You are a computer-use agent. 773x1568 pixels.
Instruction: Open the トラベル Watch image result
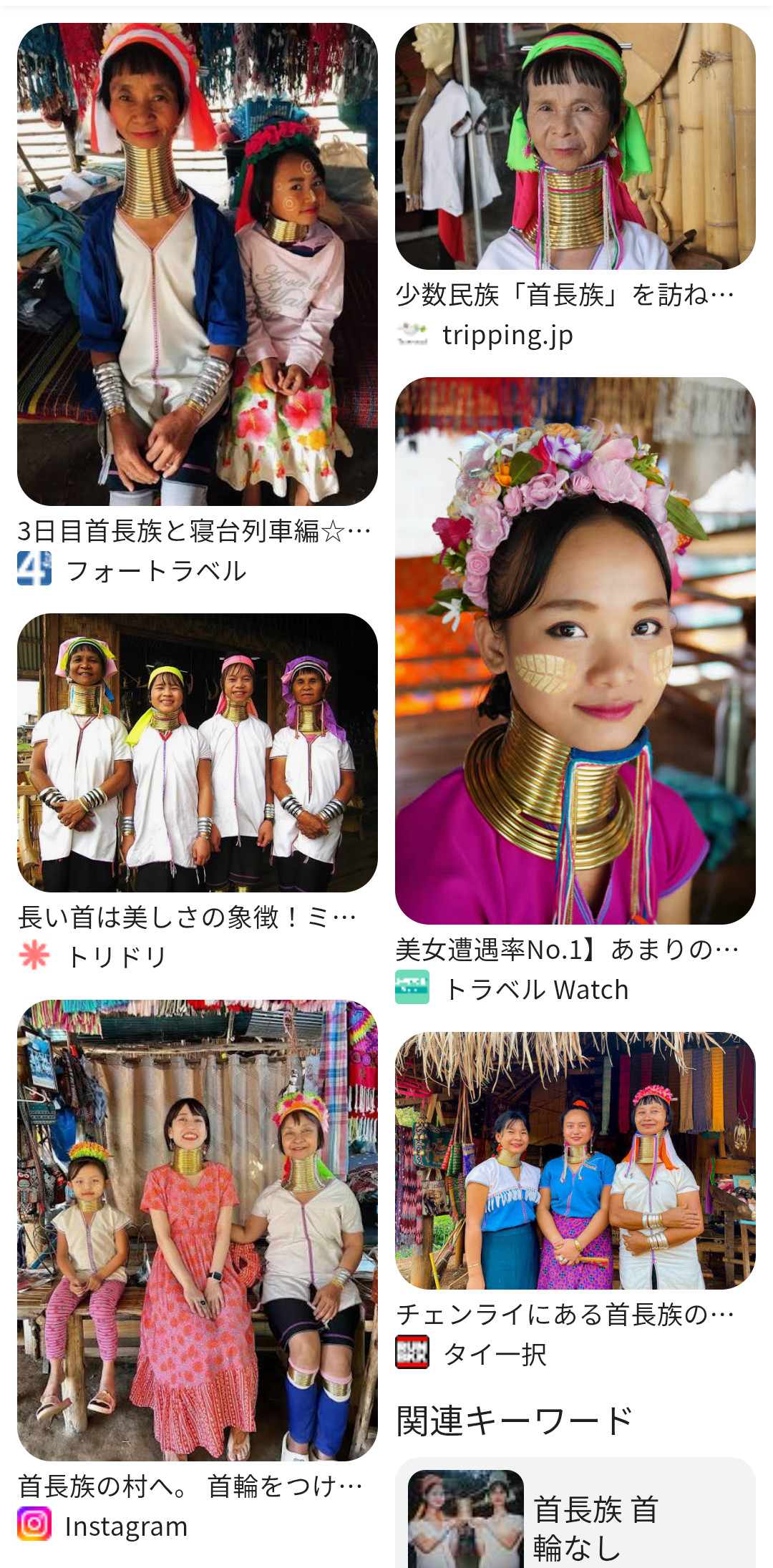tap(575, 651)
